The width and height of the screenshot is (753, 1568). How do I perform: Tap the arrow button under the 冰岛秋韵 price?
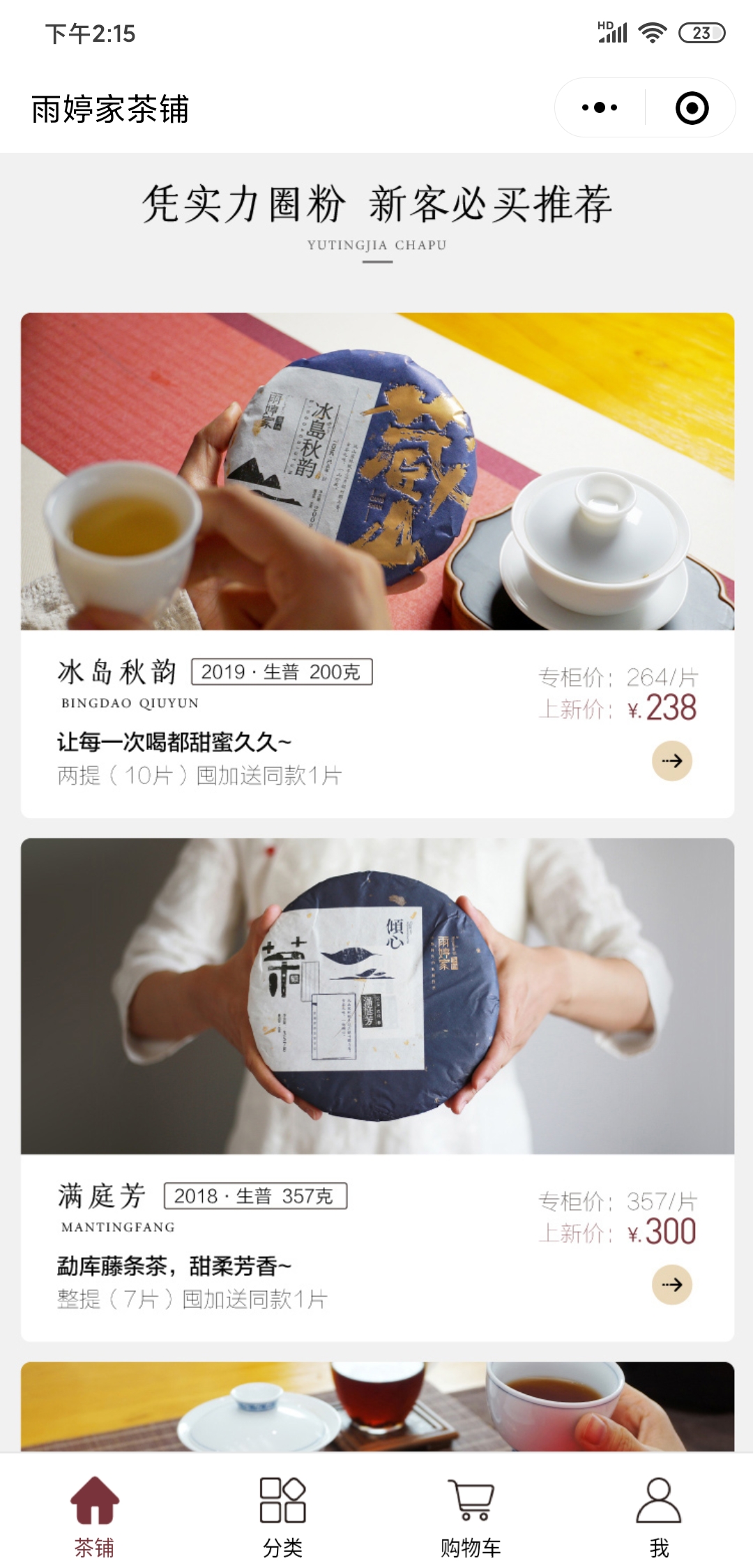(x=671, y=760)
